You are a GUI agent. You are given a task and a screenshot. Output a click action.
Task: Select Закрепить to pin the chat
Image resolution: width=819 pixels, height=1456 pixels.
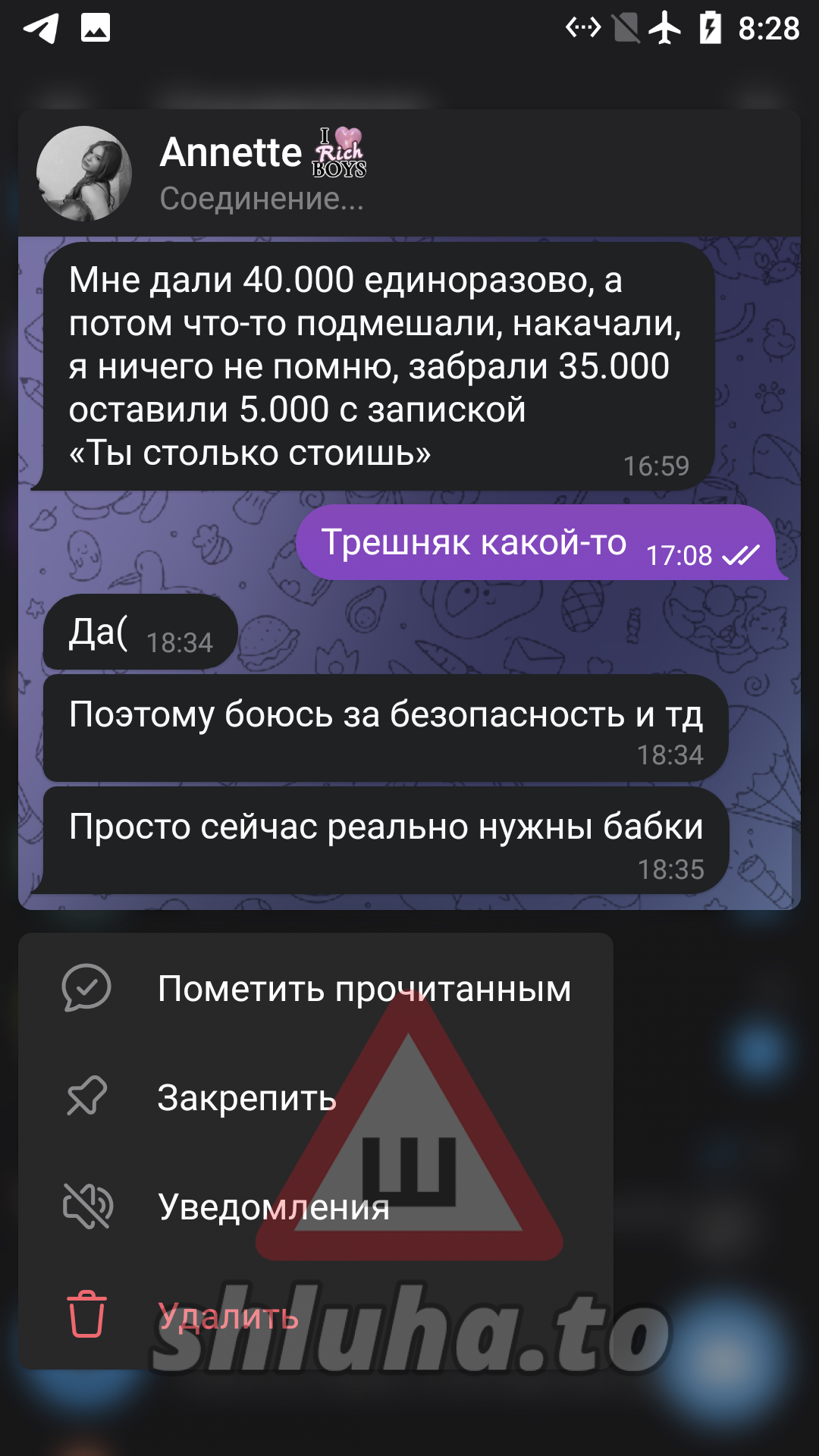click(315, 1097)
